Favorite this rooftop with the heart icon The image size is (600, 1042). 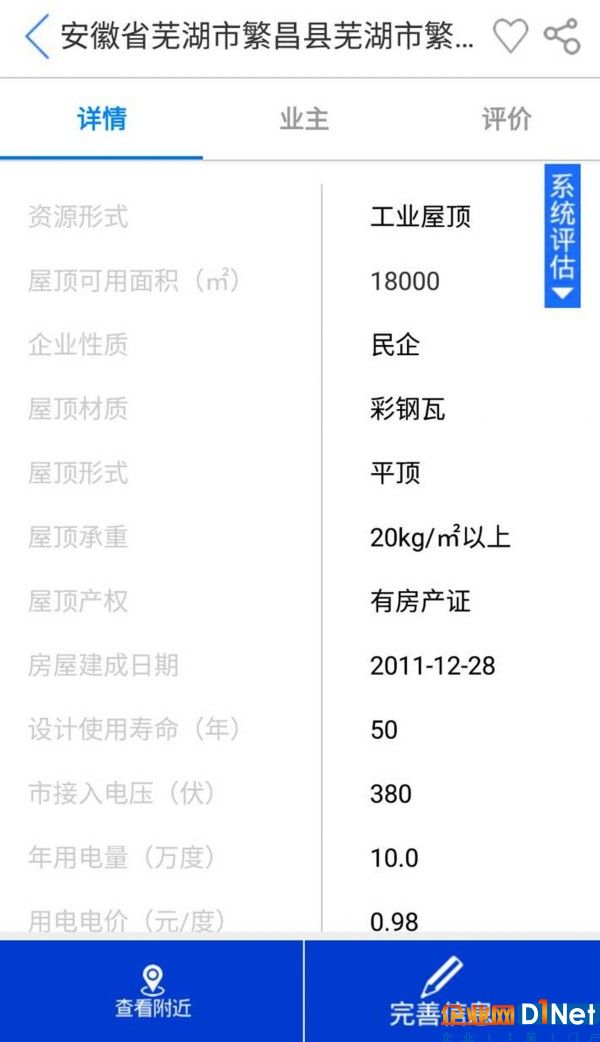pyautogui.click(x=510, y=35)
